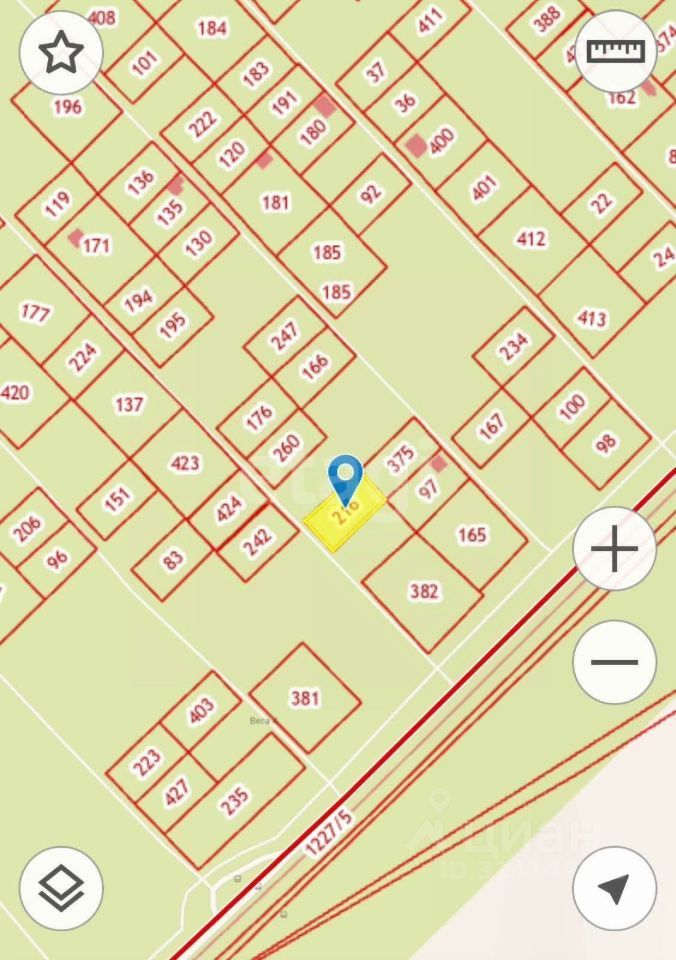Image resolution: width=676 pixels, height=960 pixels.
Task: Zoom out with the minus button
Action: [615, 662]
